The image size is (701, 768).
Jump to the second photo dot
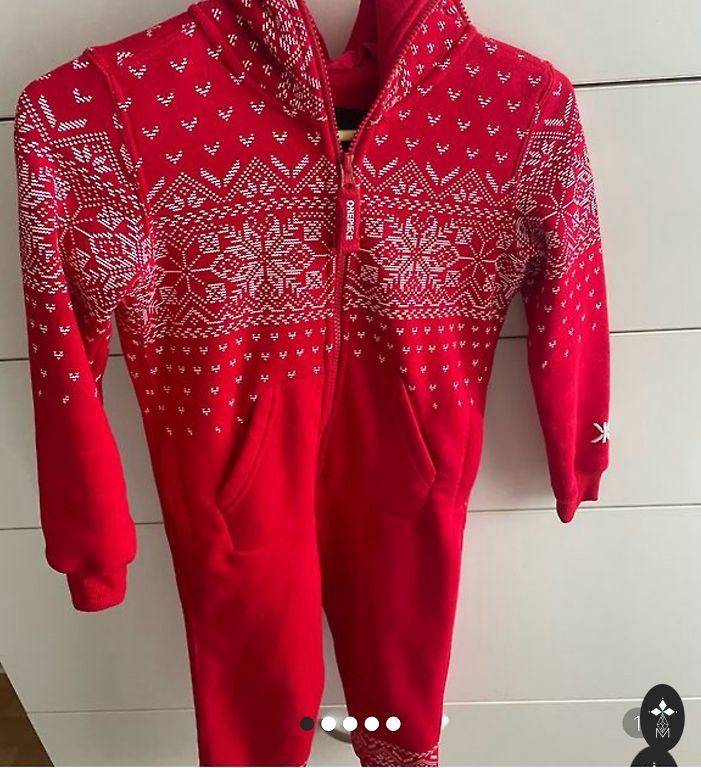329,723
